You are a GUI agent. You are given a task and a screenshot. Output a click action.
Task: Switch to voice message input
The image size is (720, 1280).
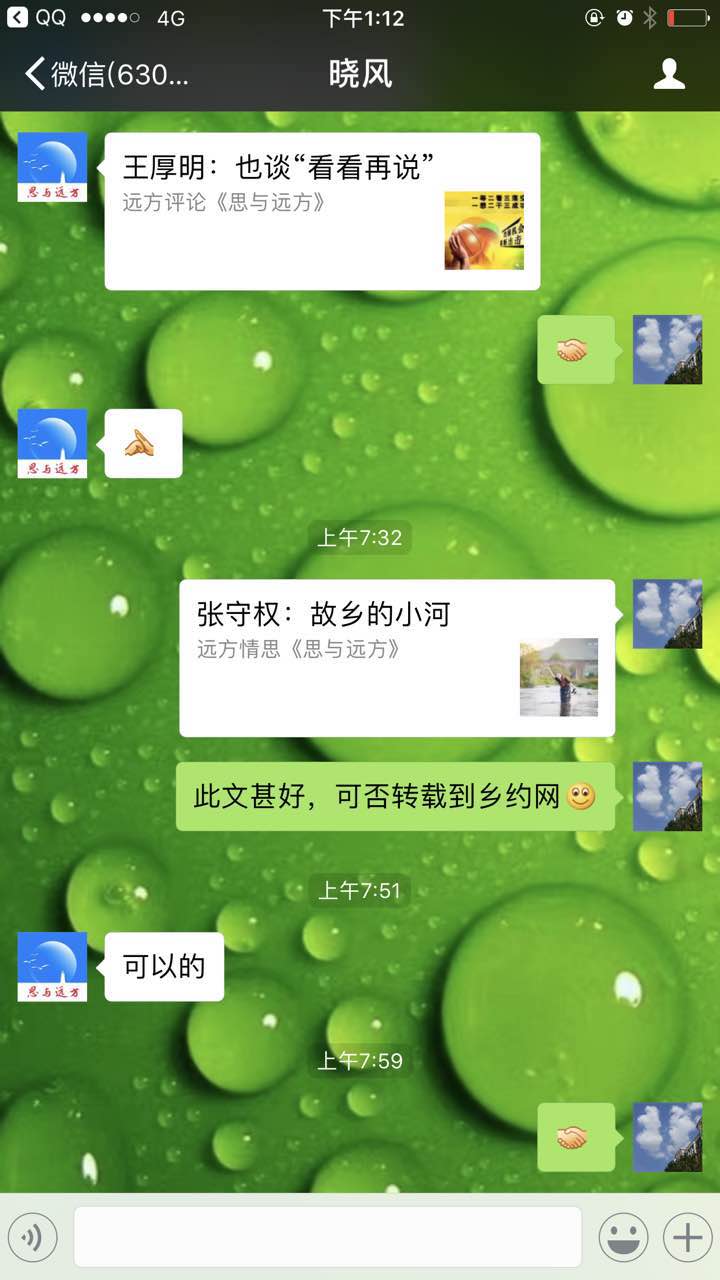pos(33,1238)
